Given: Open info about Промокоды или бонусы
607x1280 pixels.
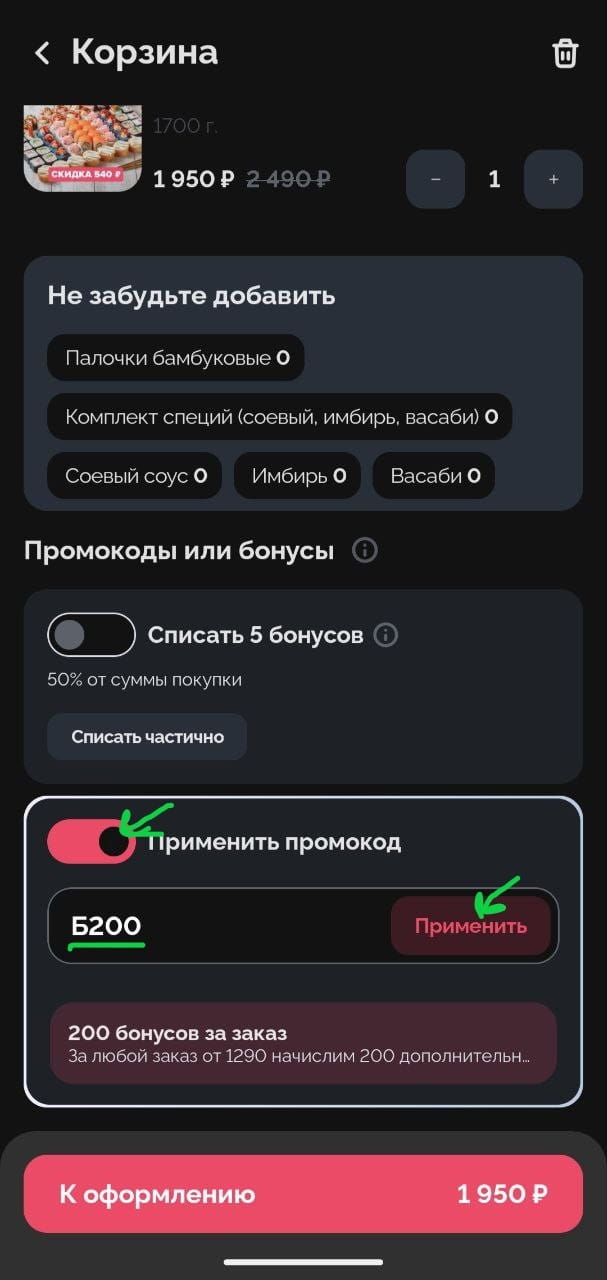Looking at the screenshot, I should click(x=365, y=550).
